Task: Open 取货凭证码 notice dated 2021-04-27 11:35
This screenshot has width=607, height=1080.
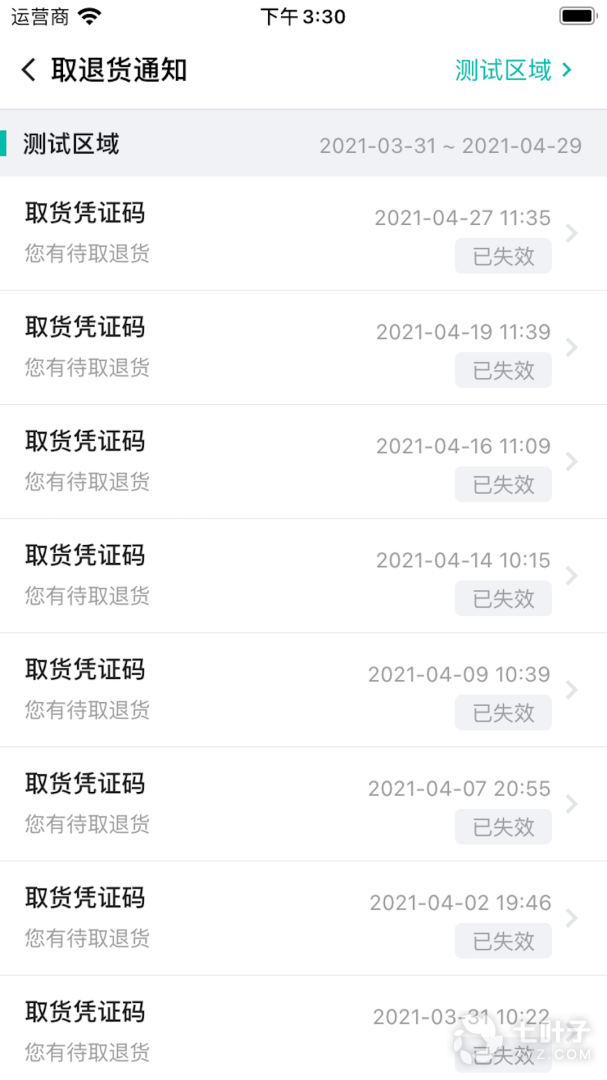Action: 300,234
